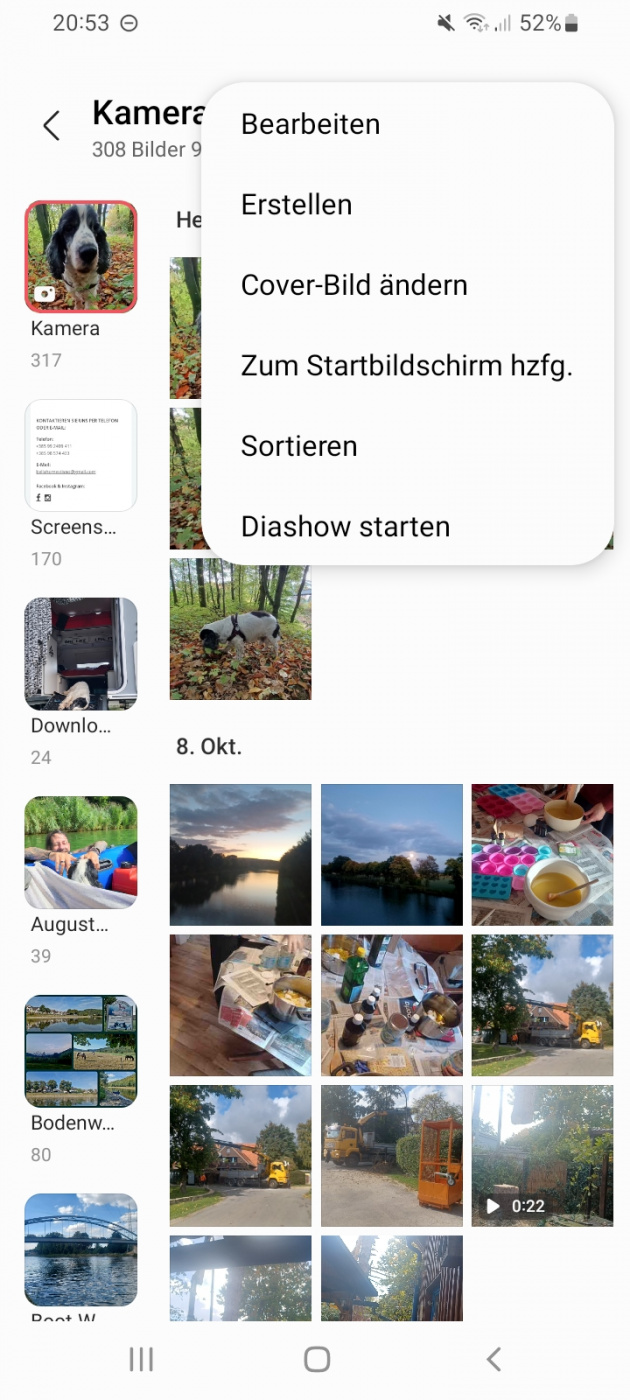Open the river sunset photo from 8. Okt.
The height and width of the screenshot is (1400, 630).
pos(240,855)
